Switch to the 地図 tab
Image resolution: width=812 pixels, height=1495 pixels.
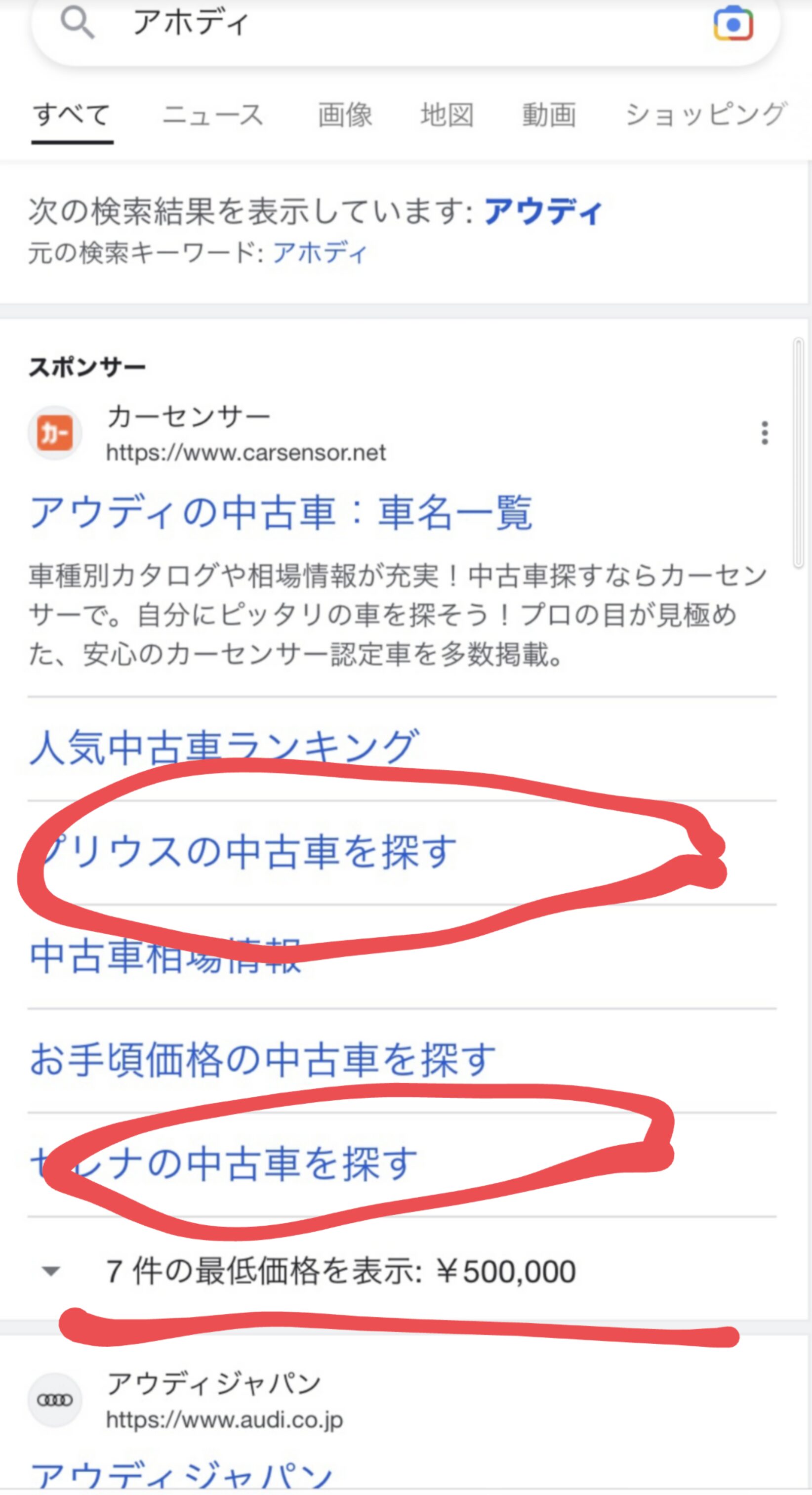[447, 114]
